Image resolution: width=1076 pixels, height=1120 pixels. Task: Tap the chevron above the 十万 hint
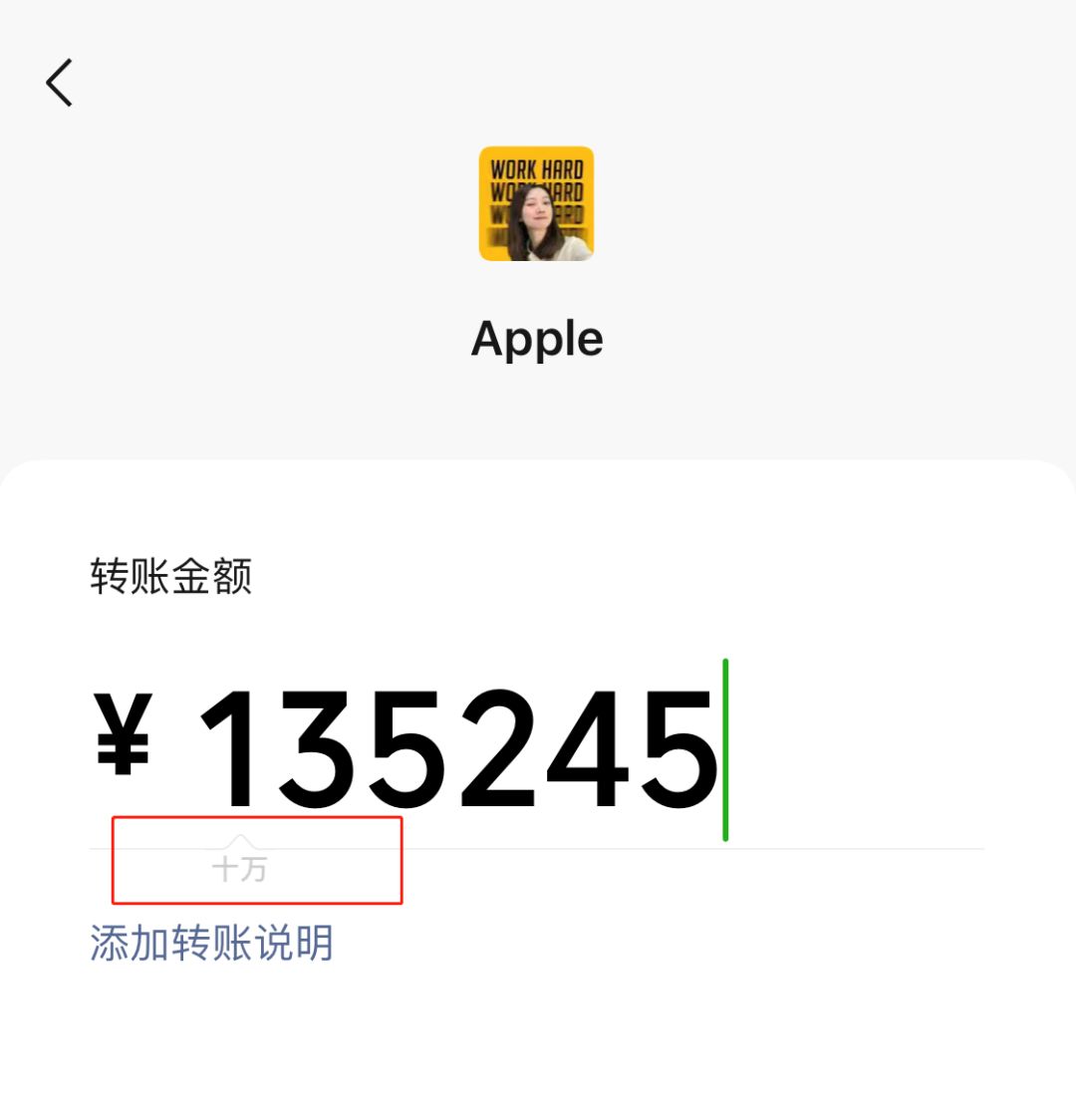click(239, 840)
